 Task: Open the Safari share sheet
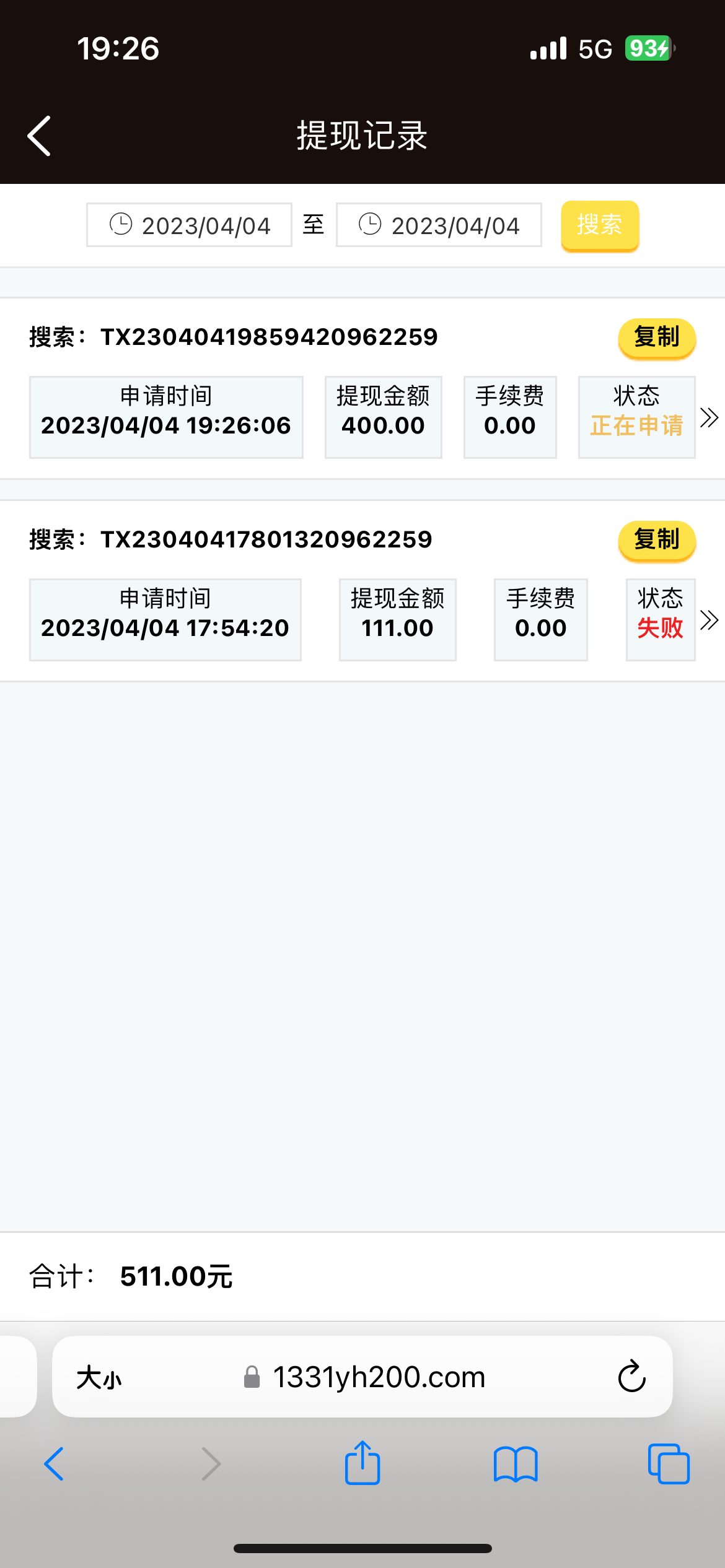362,1463
